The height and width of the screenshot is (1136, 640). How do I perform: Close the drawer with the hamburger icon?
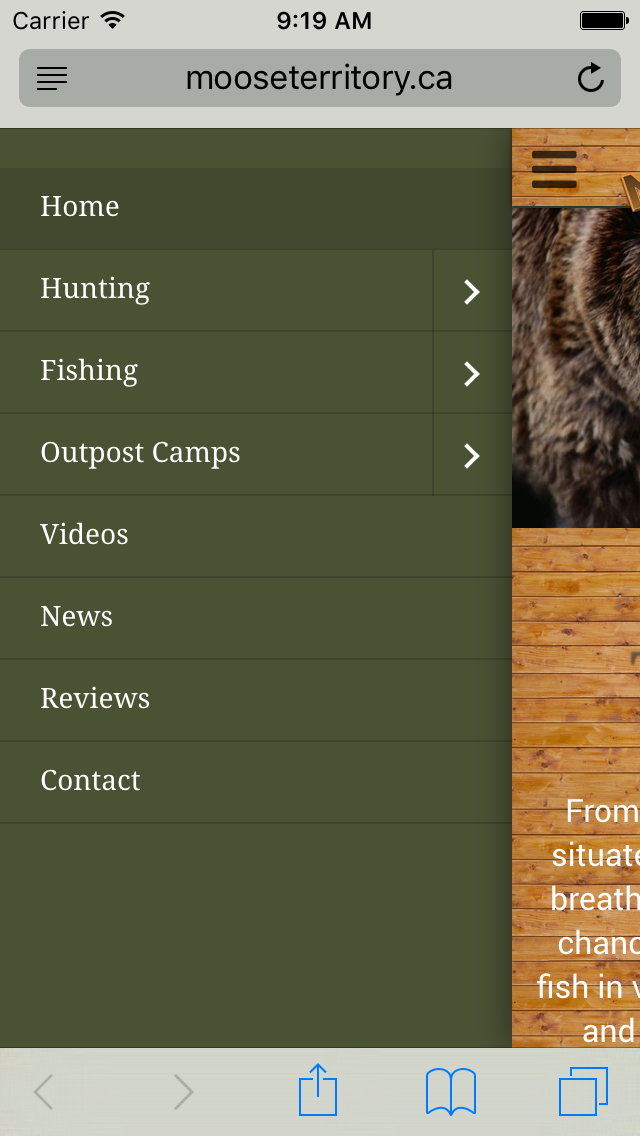tap(554, 169)
